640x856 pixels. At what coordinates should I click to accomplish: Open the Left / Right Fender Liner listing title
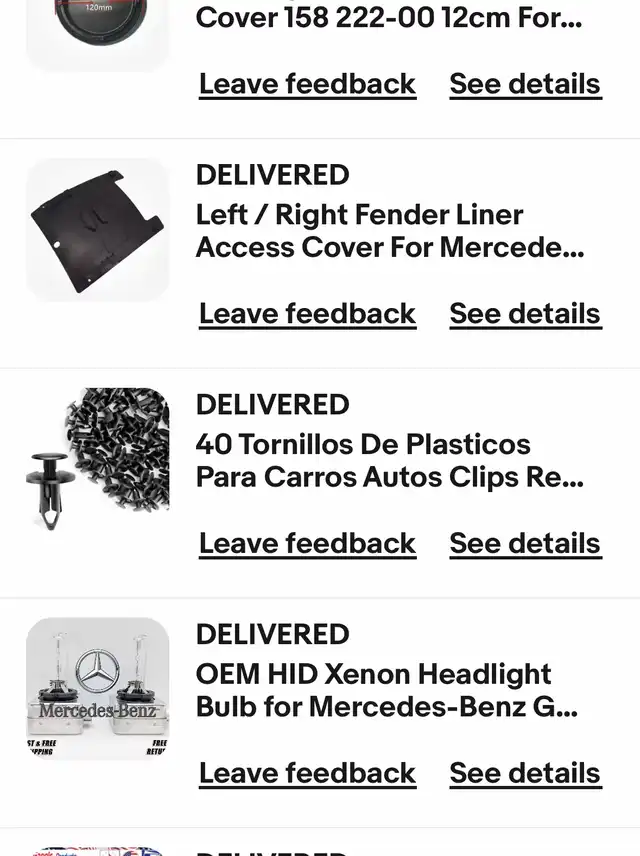[388, 231]
